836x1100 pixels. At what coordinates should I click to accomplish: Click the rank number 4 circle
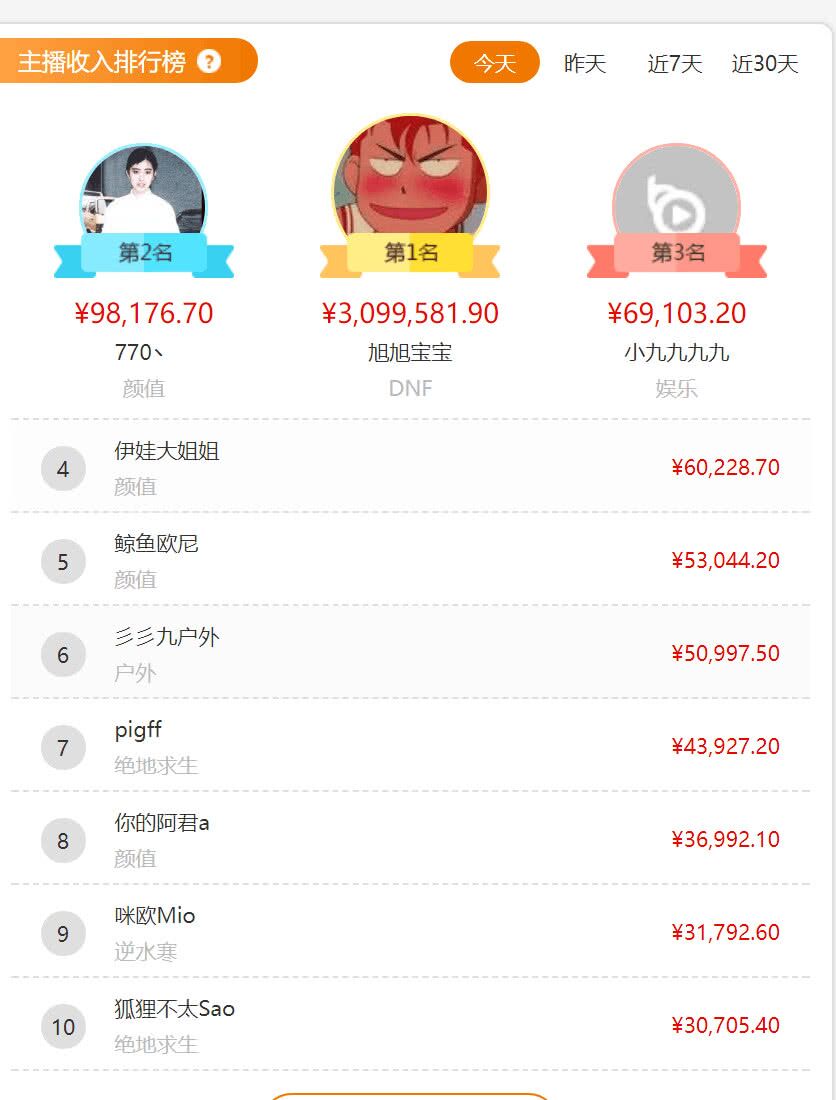(62, 468)
